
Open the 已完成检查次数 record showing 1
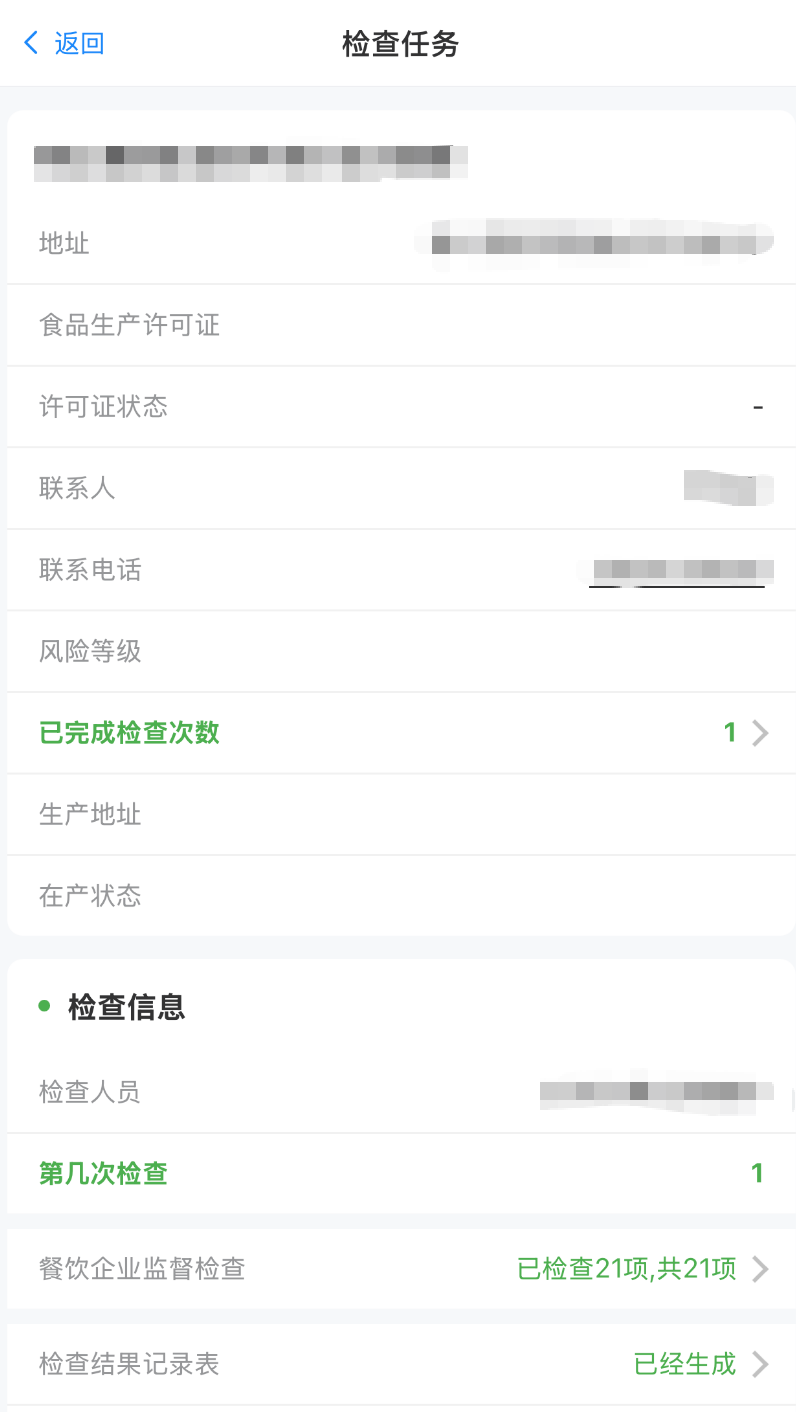(x=400, y=733)
